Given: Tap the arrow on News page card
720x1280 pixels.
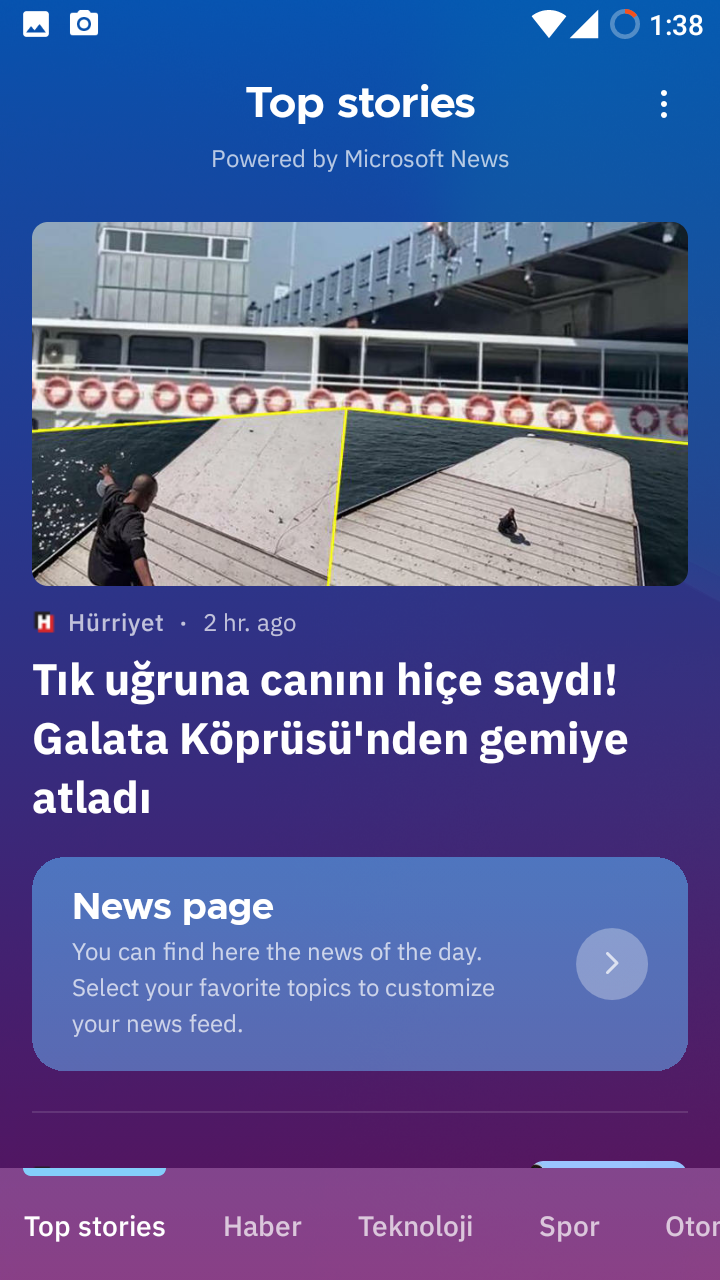Looking at the screenshot, I should pos(612,964).
